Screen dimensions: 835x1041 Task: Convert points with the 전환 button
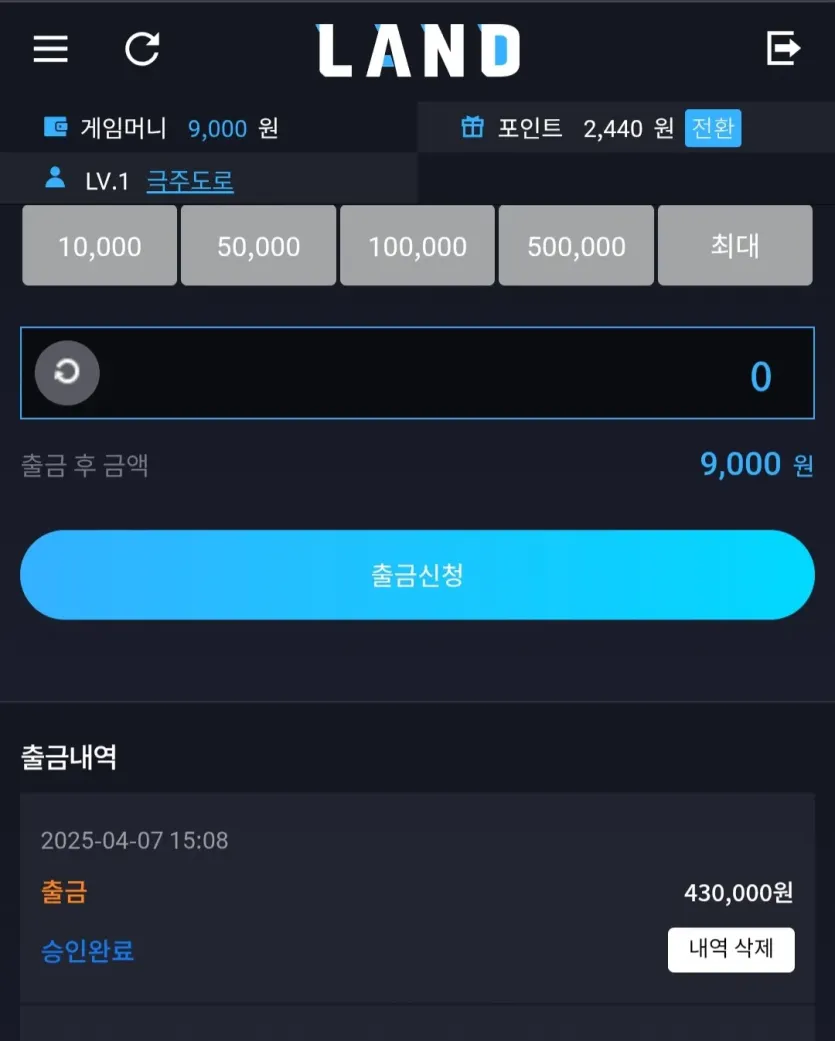pyautogui.click(x=712, y=128)
